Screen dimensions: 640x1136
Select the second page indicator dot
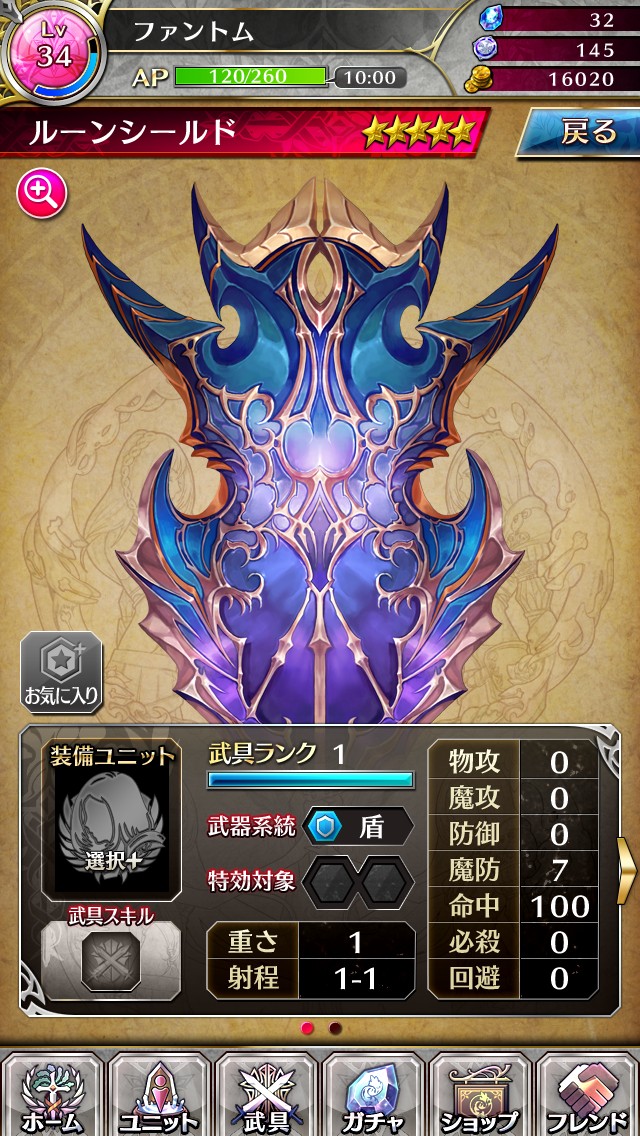pyautogui.click(x=335, y=1028)
